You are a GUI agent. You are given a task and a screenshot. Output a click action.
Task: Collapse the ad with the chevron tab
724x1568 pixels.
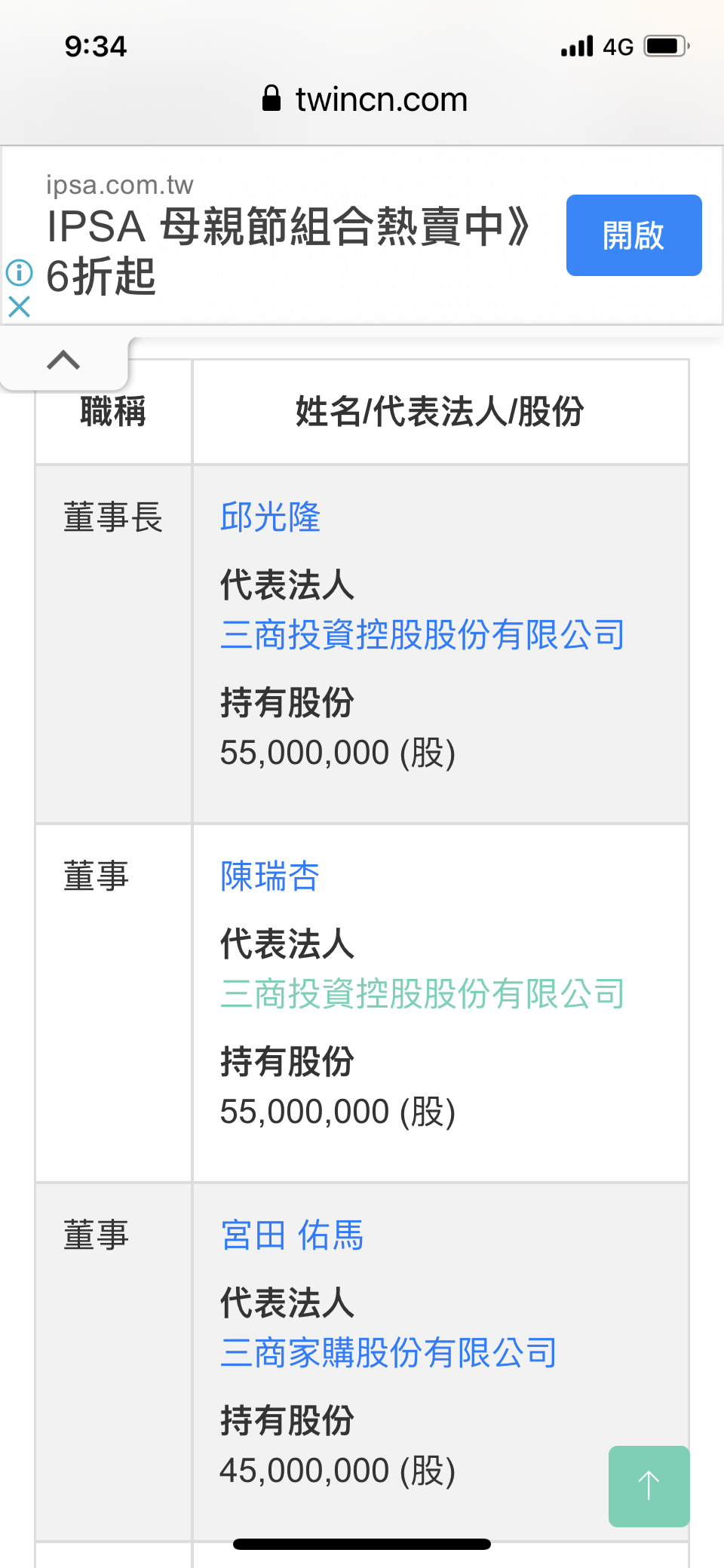63,361
